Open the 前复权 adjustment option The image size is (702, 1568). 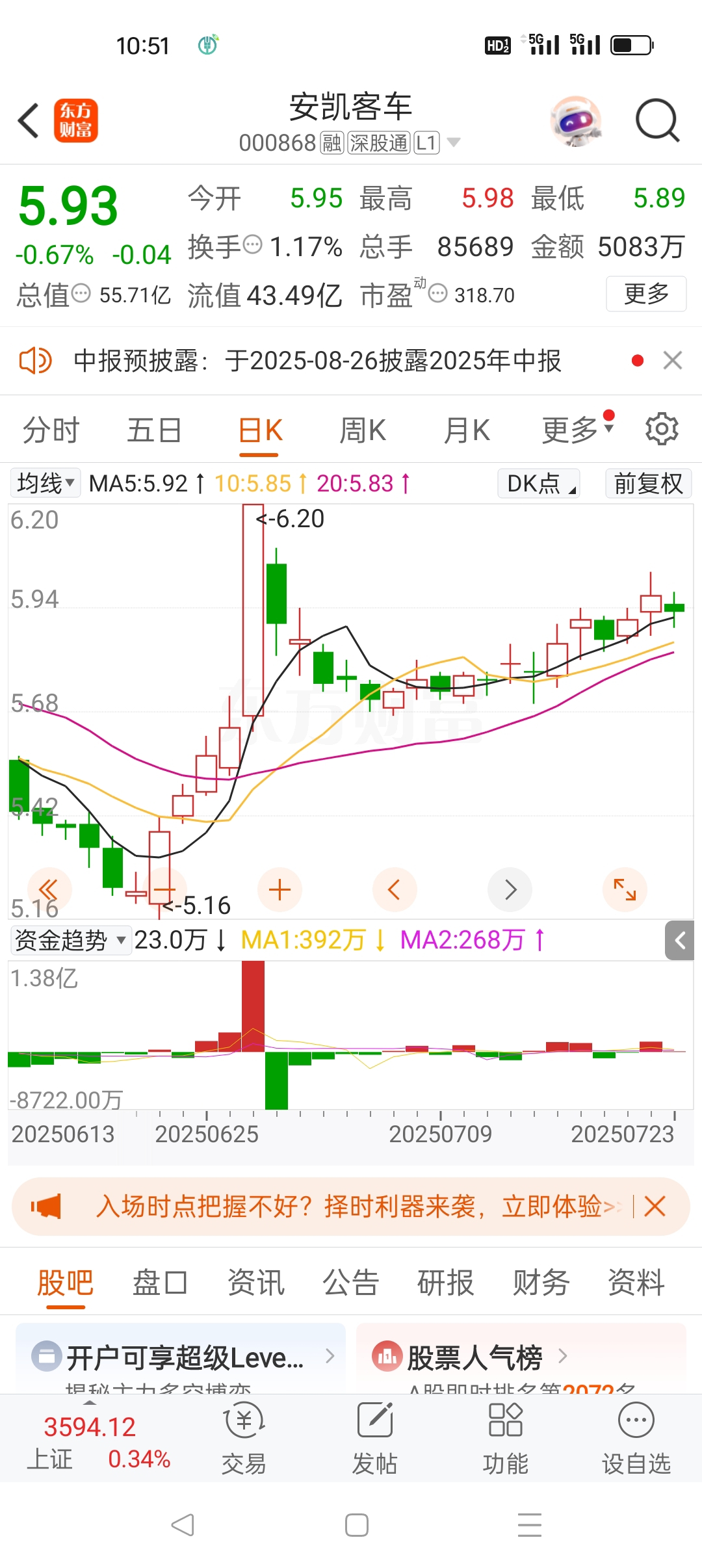click(648, 484)
